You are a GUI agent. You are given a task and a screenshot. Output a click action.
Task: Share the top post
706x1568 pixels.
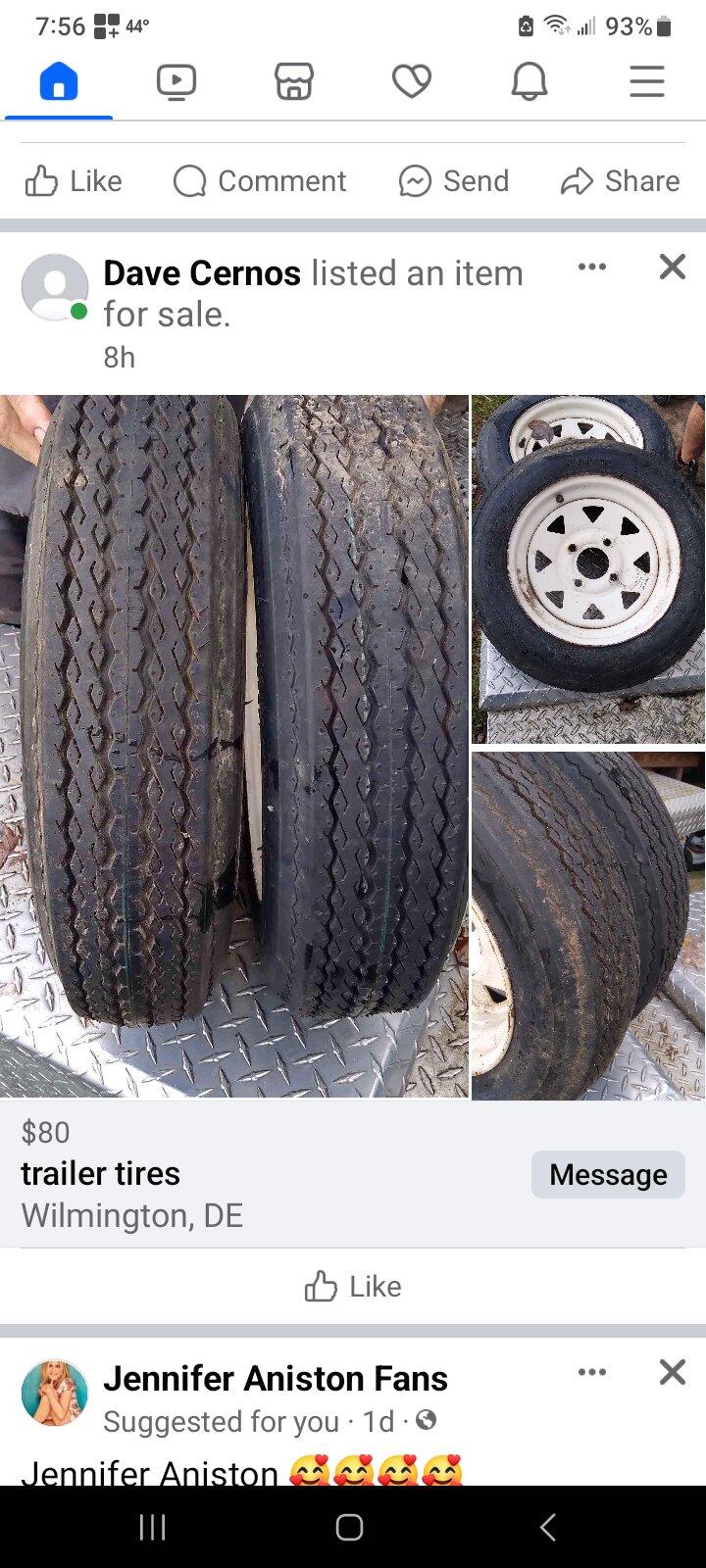pyautogui.click(x=620, y=181)
